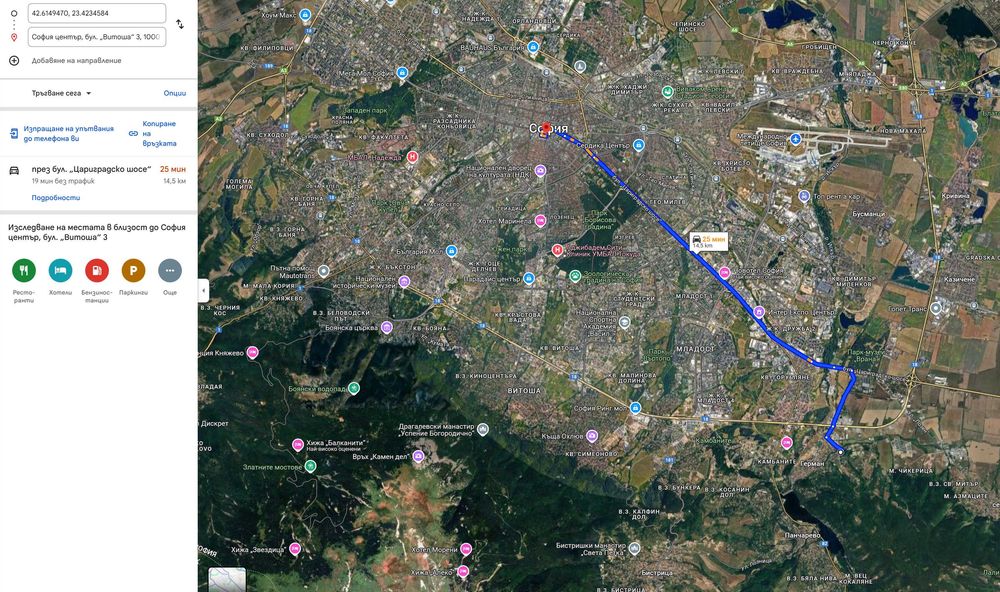Open the Тръгване сега departure dropdown
This screenshot has width=1000, height=592.
pos(63,93)
